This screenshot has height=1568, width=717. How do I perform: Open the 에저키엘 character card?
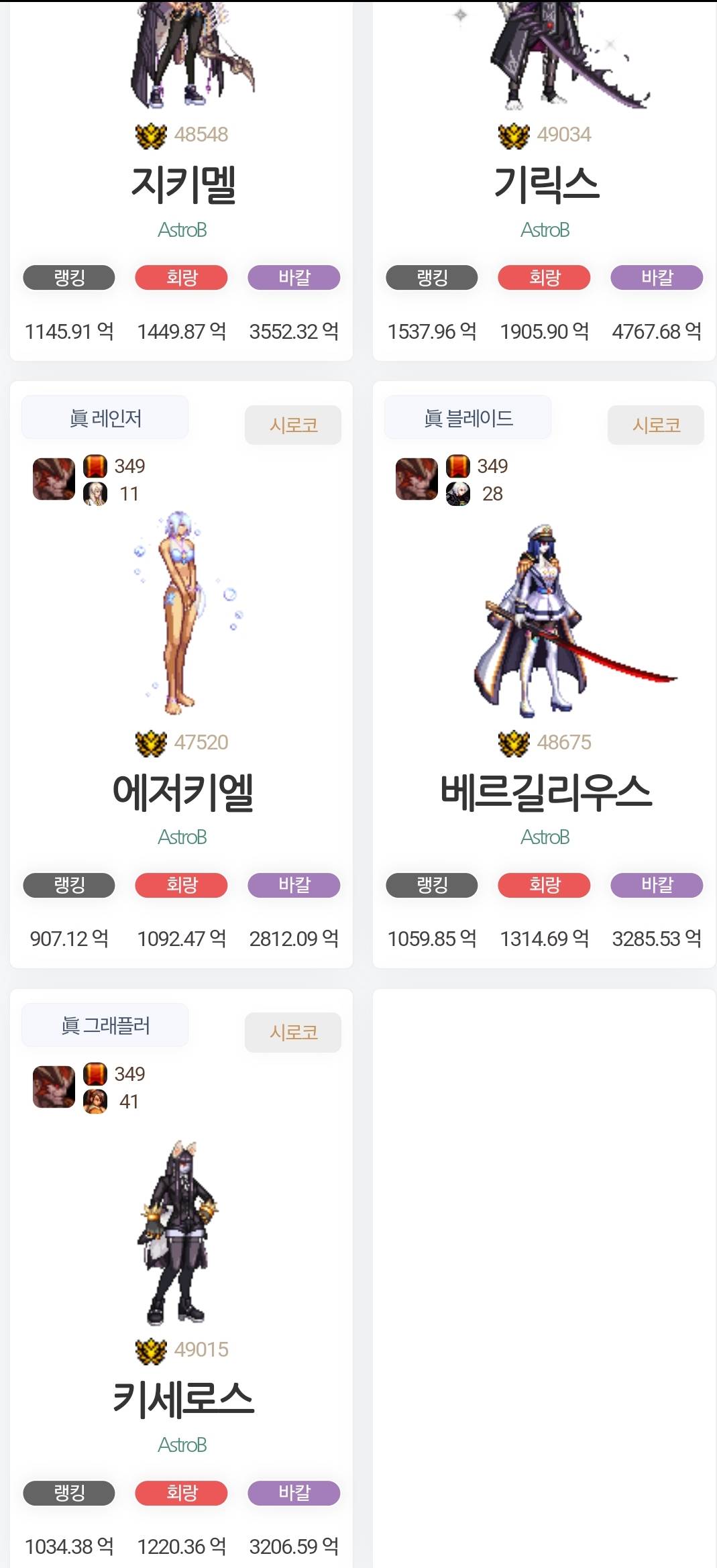182,792
